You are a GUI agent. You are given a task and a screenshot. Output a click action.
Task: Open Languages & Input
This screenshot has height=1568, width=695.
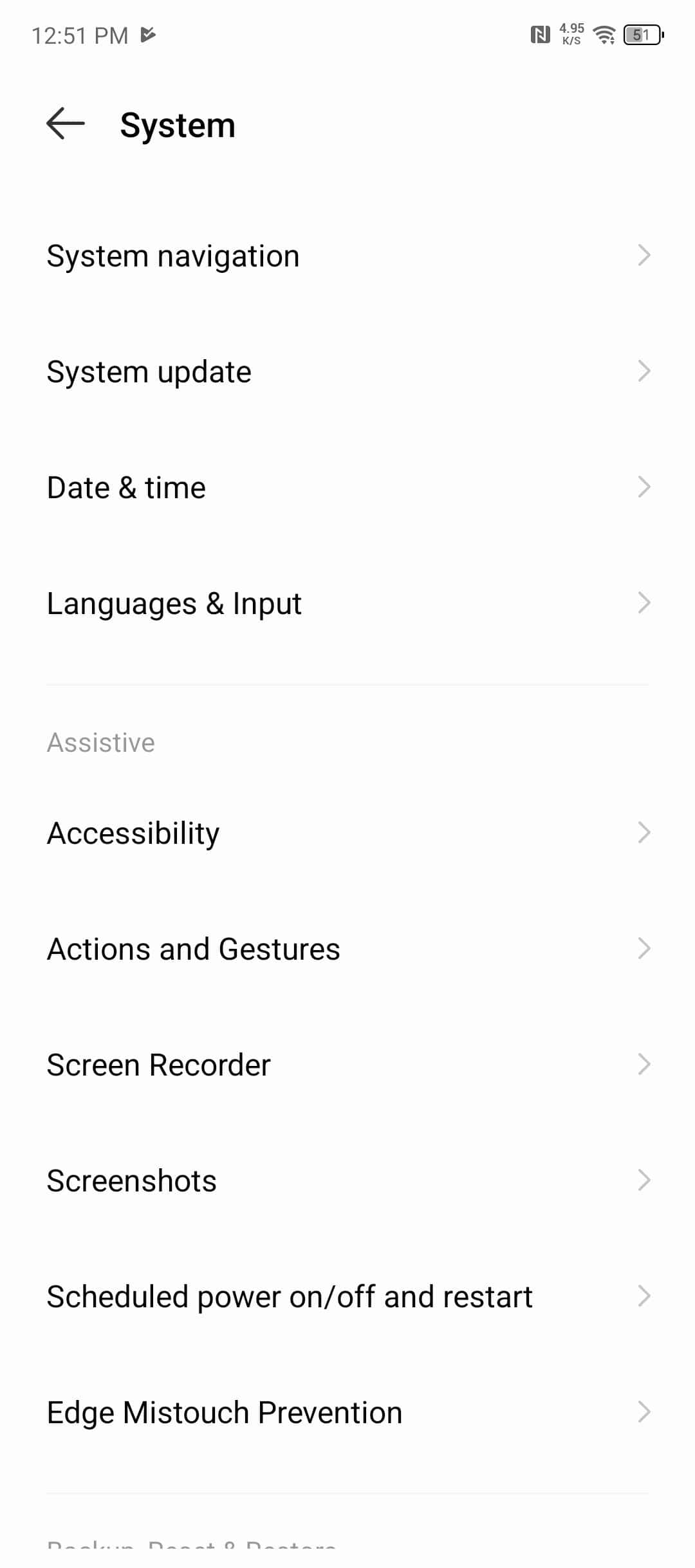pyautogui.click(x=347, y=603)
